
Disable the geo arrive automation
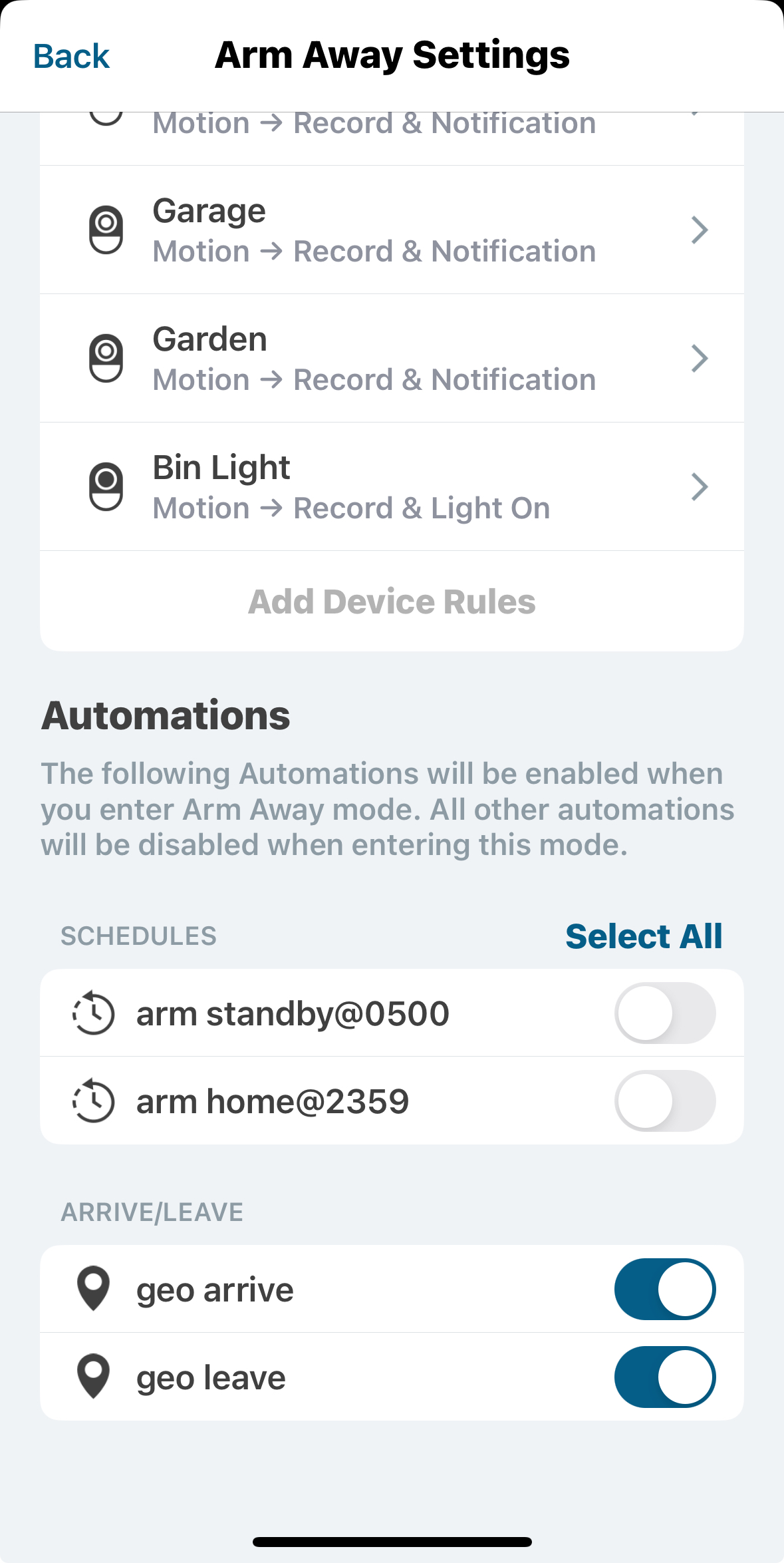pyautogui.click(x=664, y=1288)
